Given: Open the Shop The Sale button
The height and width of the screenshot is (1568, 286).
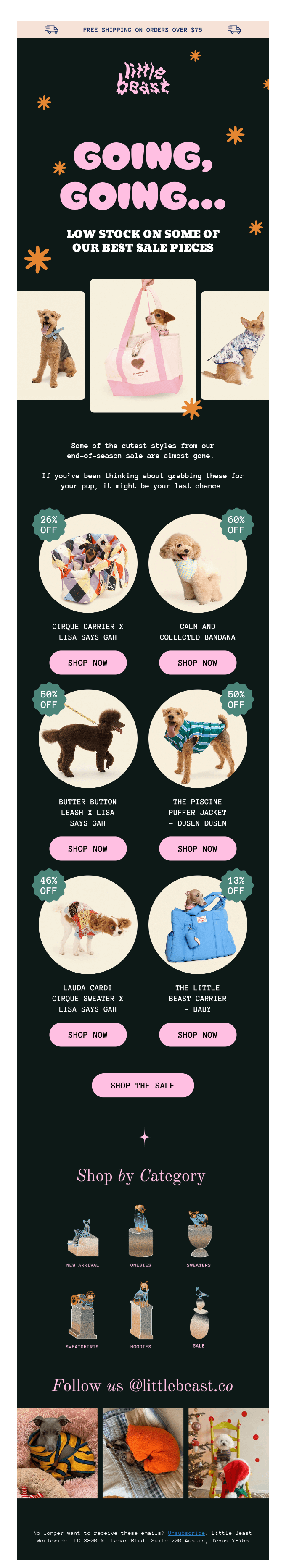Looking at the screenshot, I should [x=143, y=1086].
